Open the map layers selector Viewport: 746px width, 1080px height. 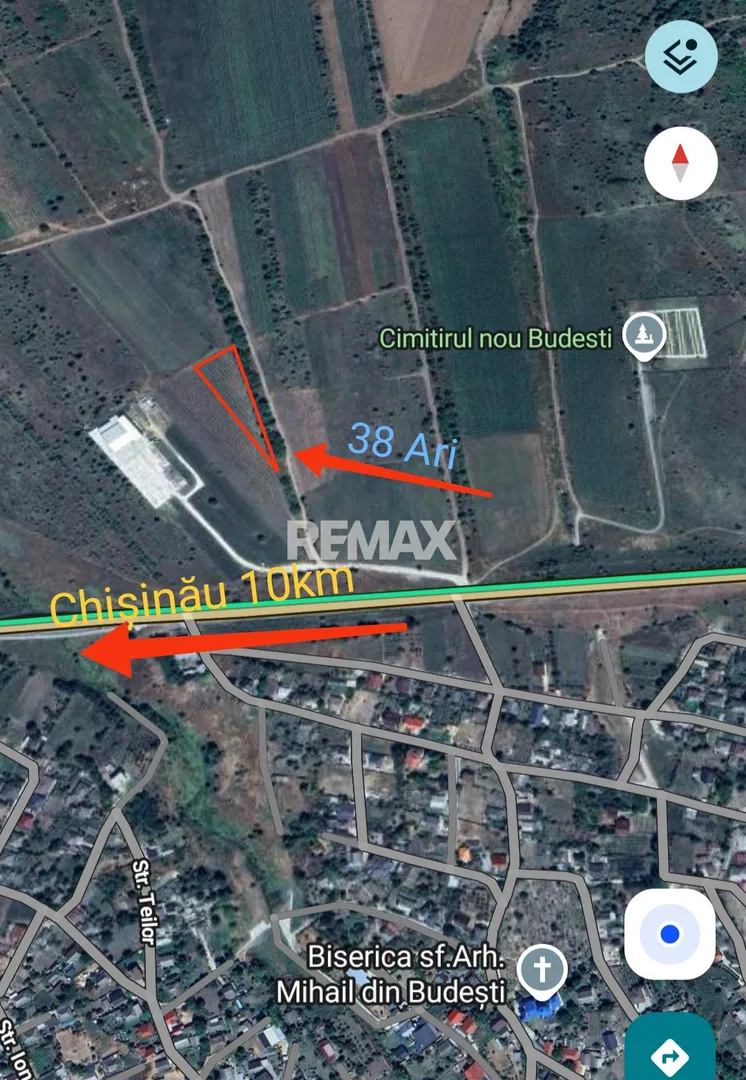pos(681,56)
